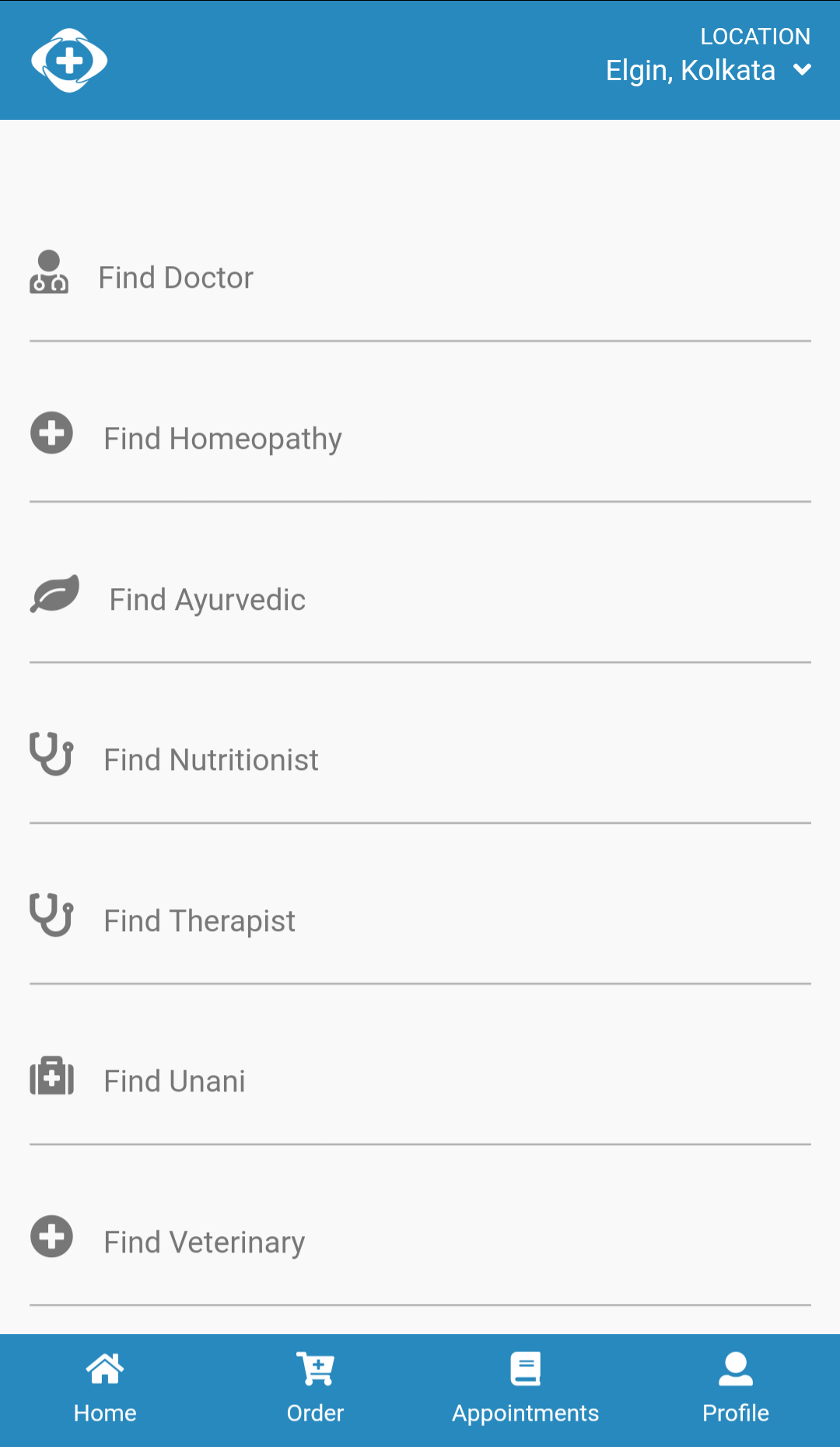This screenshot has width=840, height=1447.
Task: Select Find Unani
Action: point(420,1081)
